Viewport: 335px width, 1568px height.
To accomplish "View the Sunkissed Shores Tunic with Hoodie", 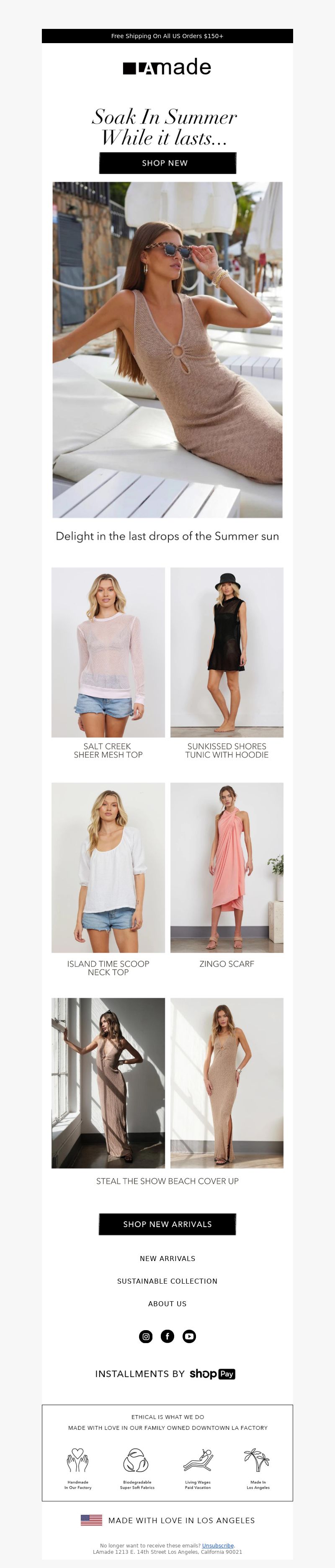I will (x=227, y=652).
